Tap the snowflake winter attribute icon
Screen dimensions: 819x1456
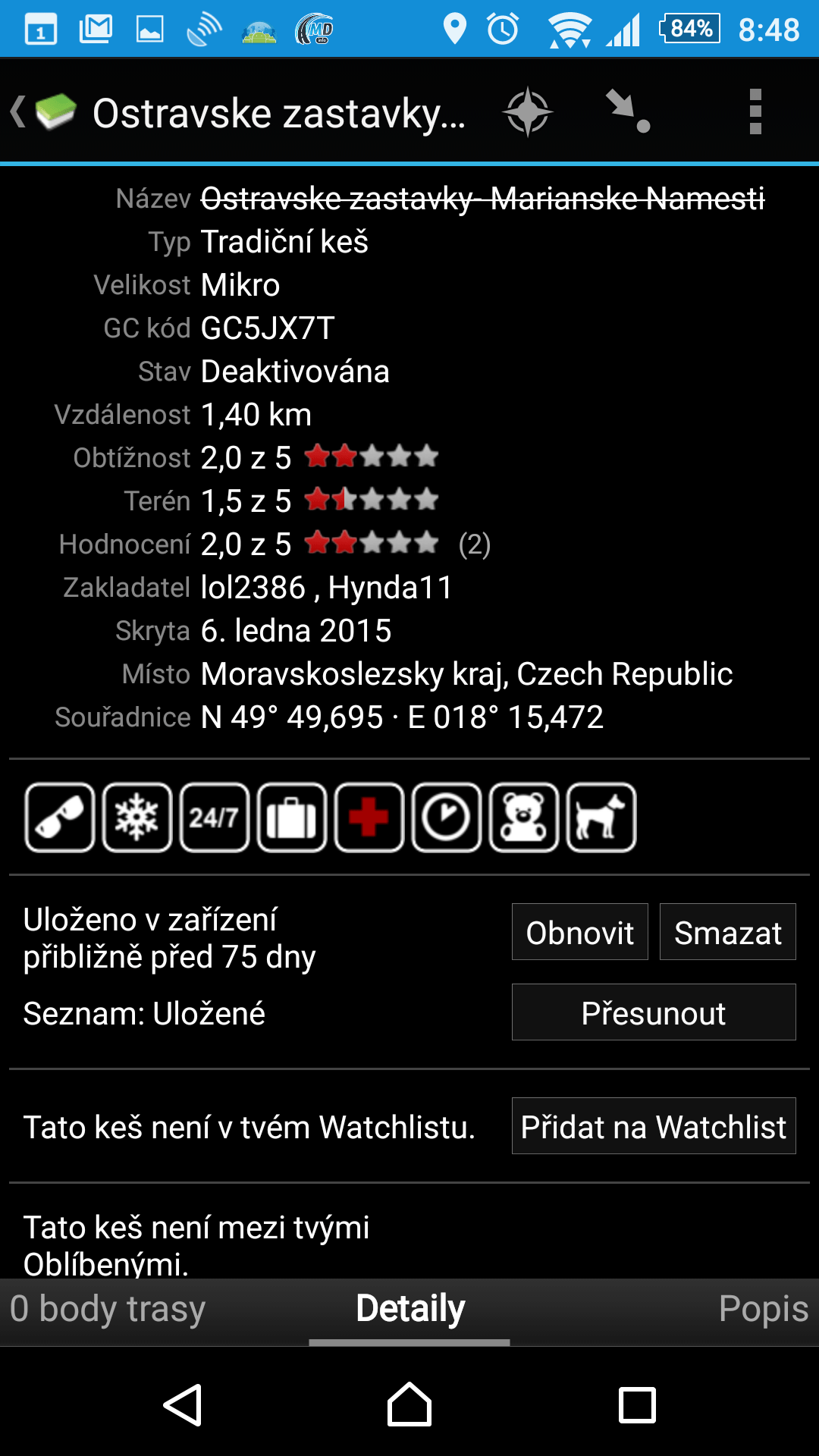pyautogui.click(x=137, y=817)
